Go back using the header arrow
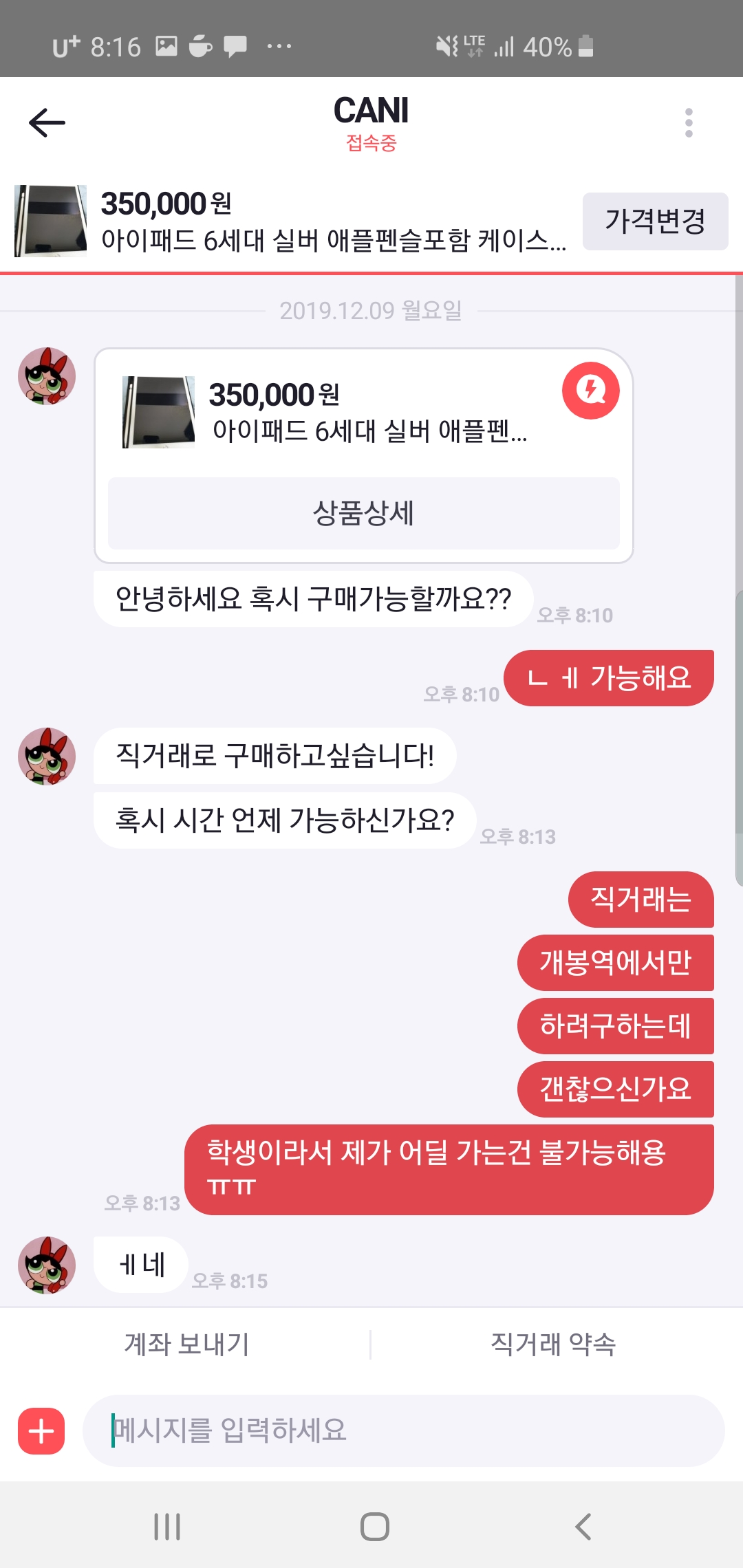Viewport: 743px width, 1568px height. tap(47, 123)
